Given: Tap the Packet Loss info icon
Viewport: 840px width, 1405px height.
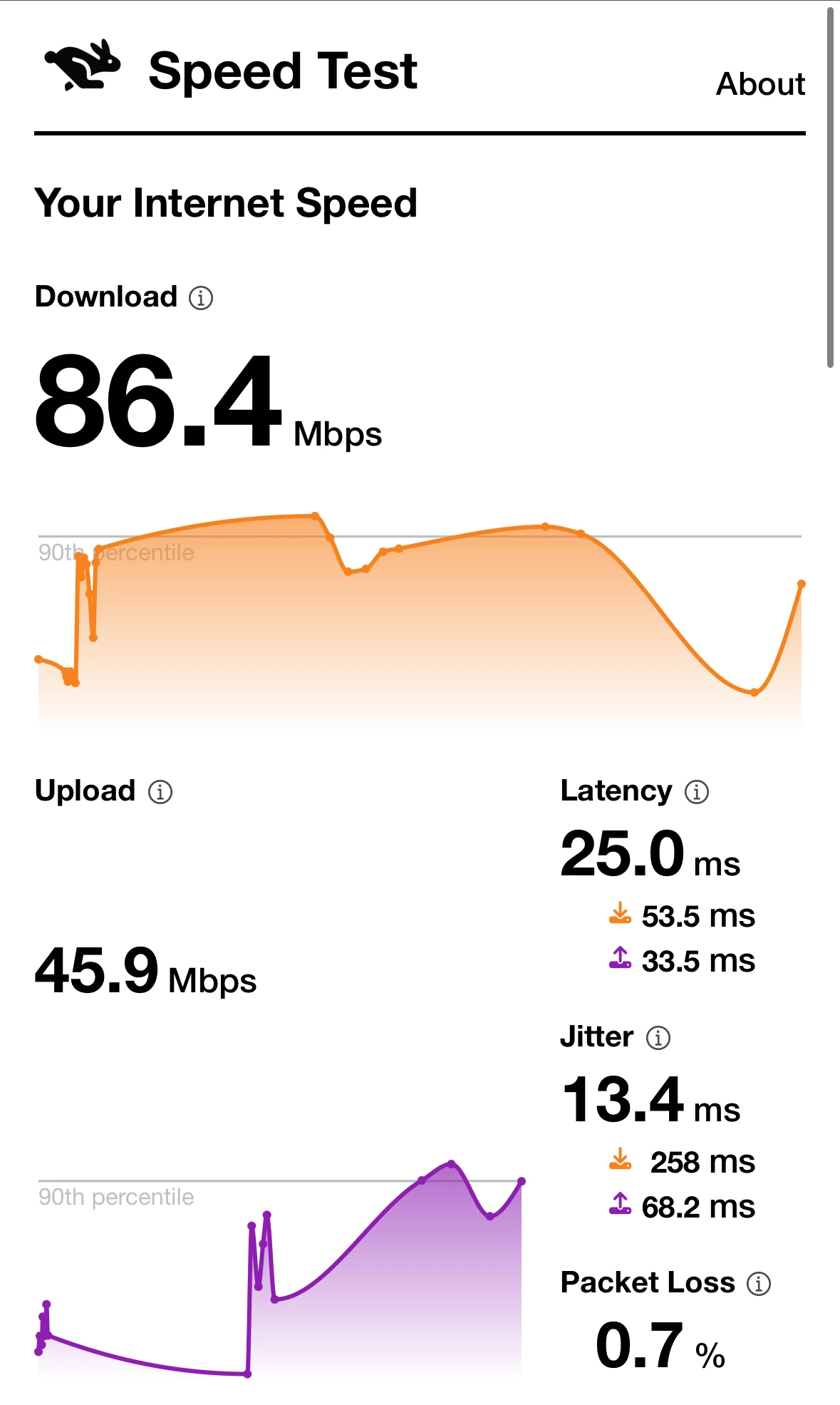Looking at the screenshot, I should 758,1283.
